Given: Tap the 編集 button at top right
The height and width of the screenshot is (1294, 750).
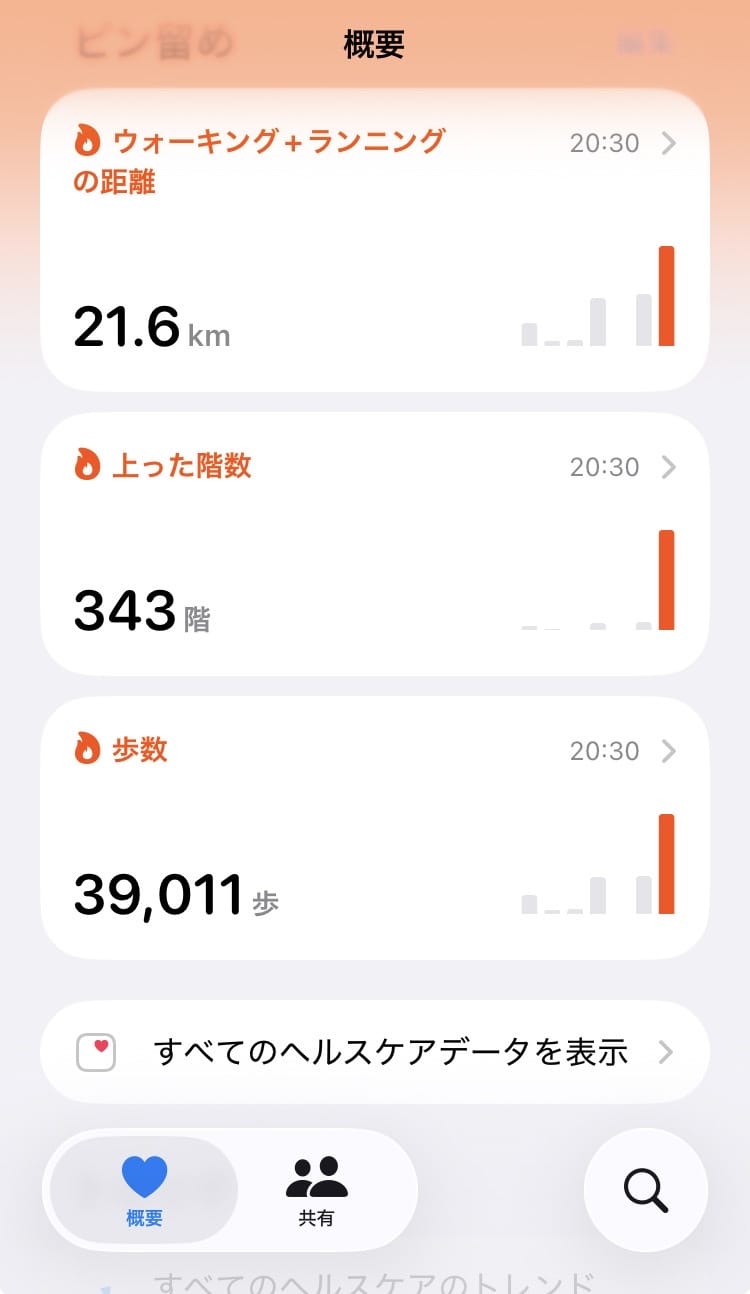Looking at the screenshot, I should click(x=645, y=44).
